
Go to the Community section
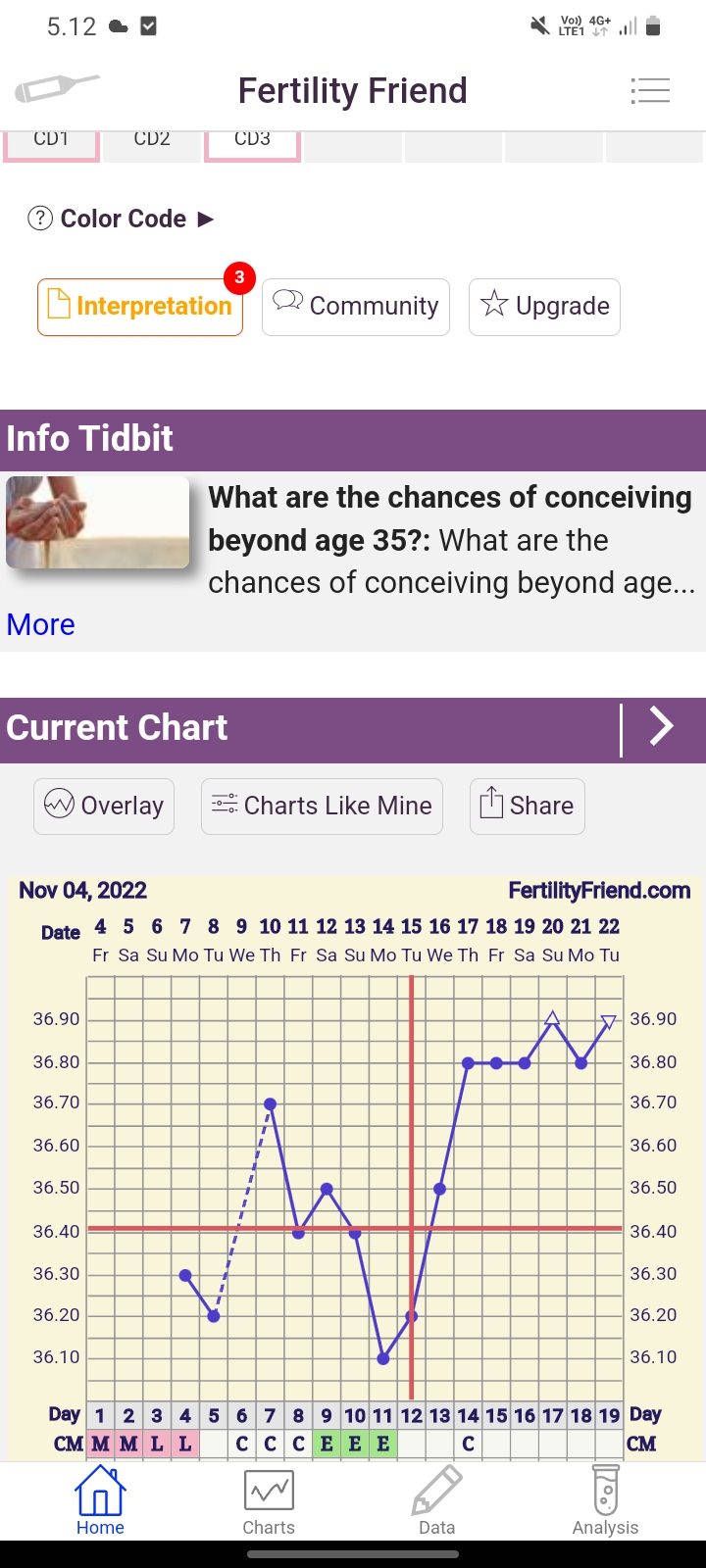[356, 307]
